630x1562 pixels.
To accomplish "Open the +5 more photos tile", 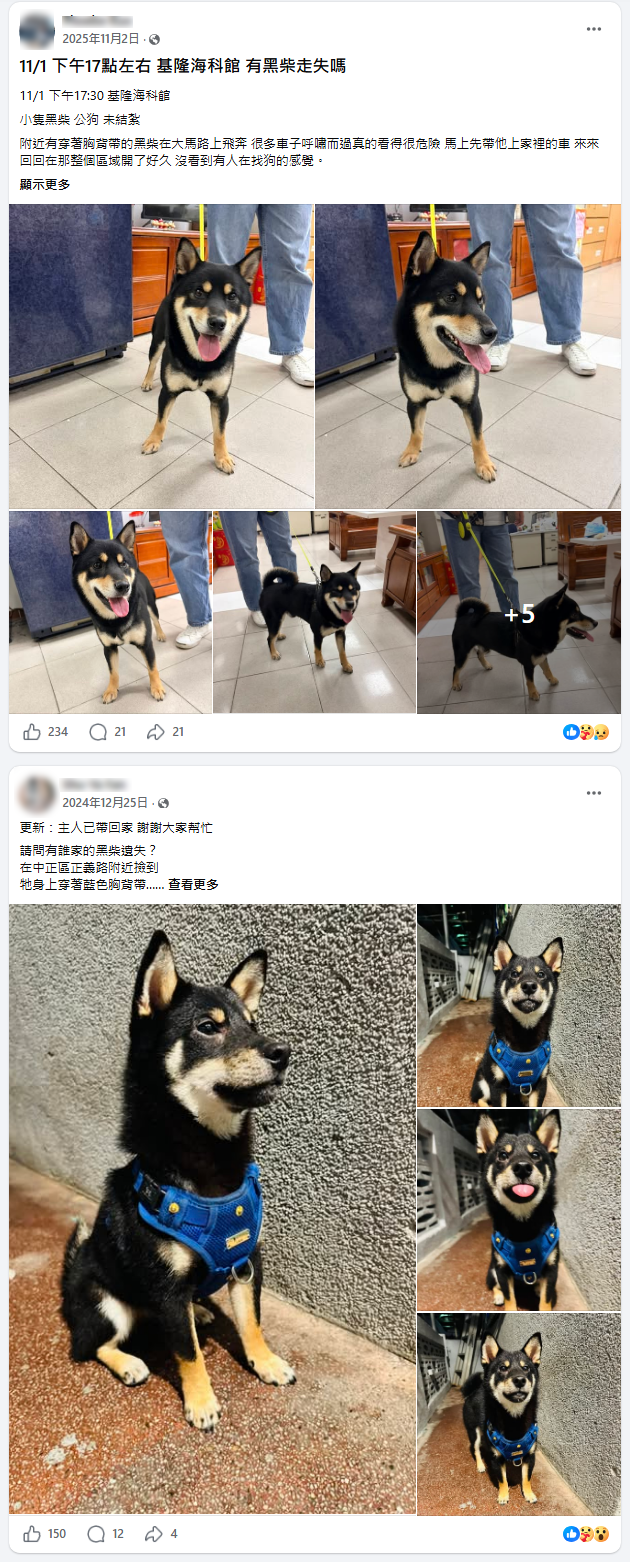I will click(x=519, y=612).
